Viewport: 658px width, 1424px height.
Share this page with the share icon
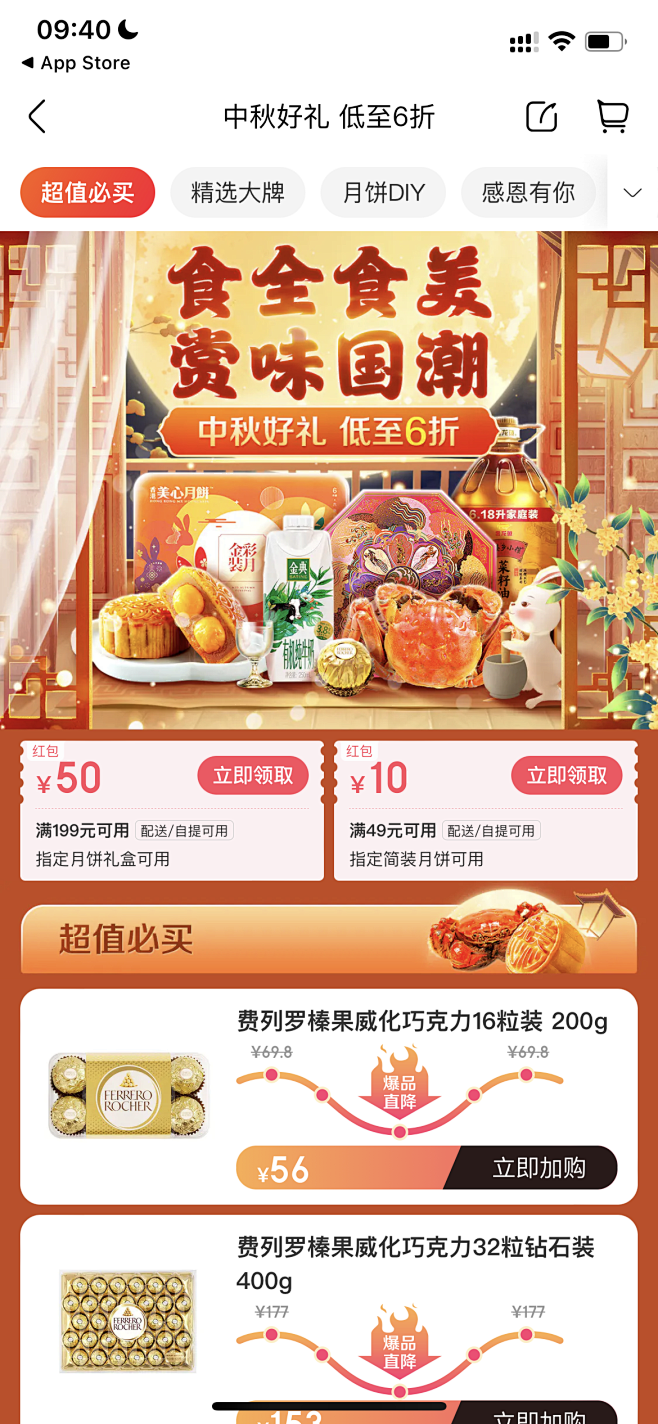click(x=541, y=117)
